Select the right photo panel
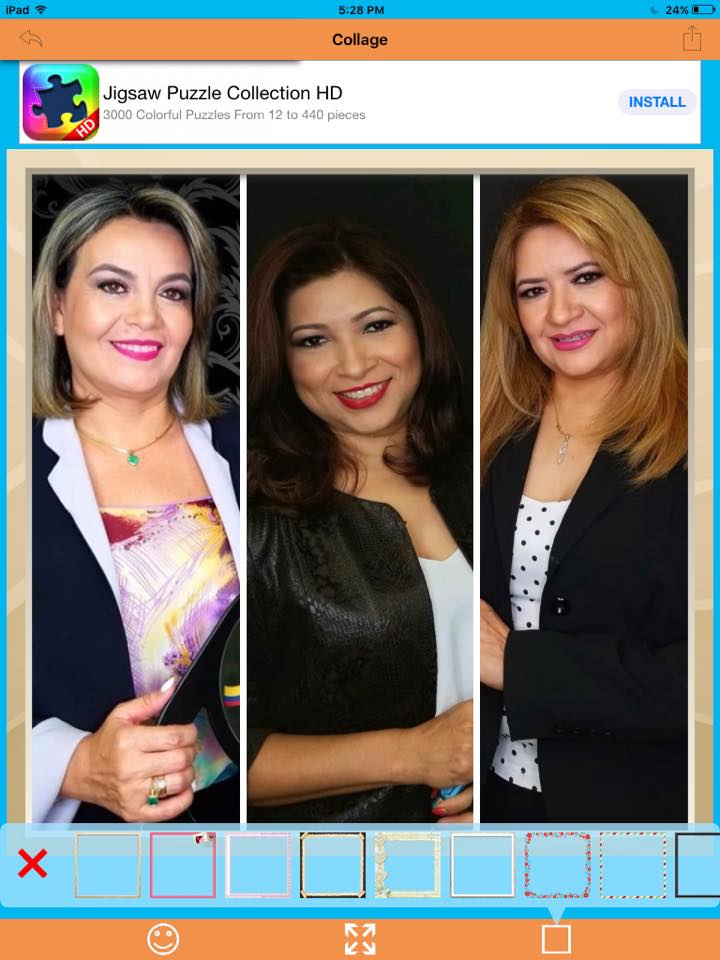This screenshot has width=720, height=960. 585,500
